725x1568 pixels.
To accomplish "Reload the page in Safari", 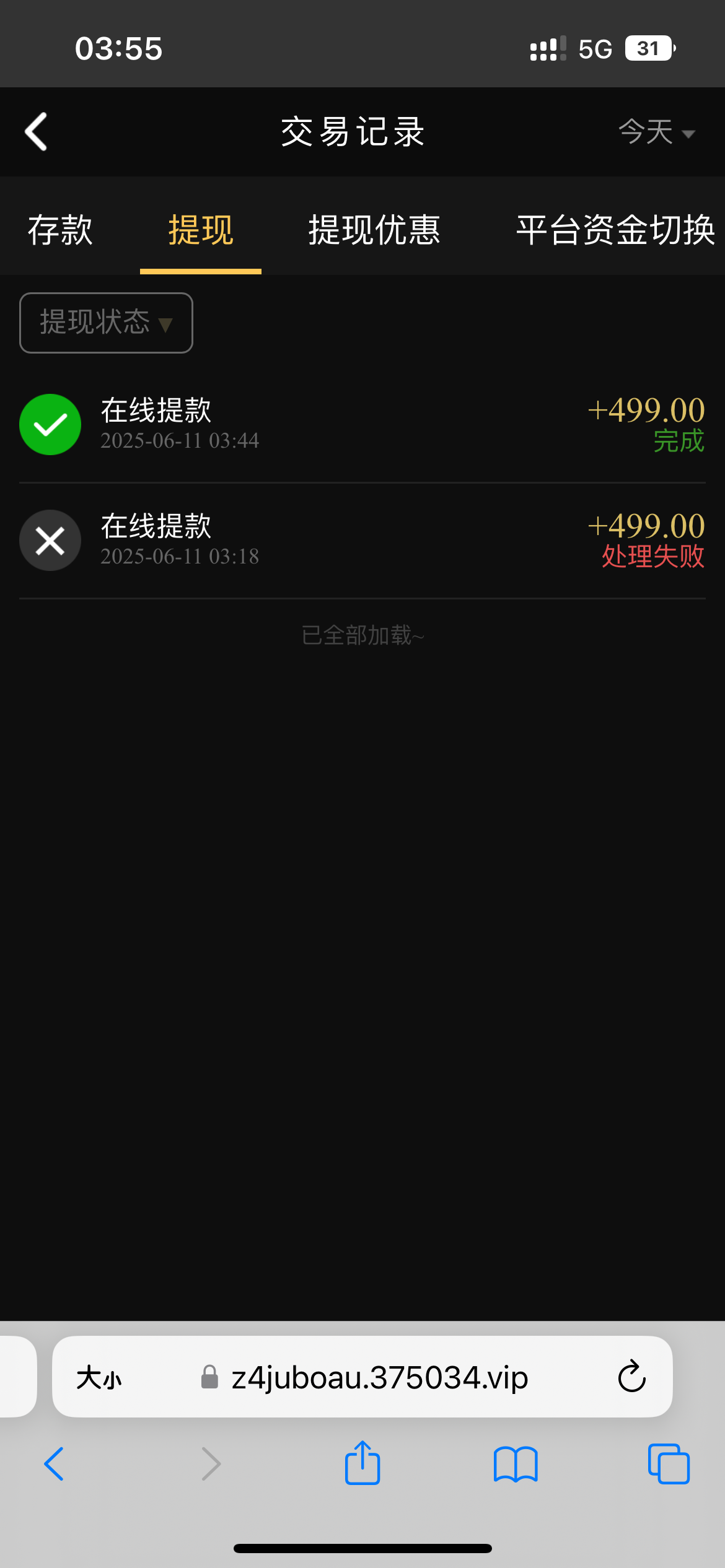I will (x=631, y=1378).
